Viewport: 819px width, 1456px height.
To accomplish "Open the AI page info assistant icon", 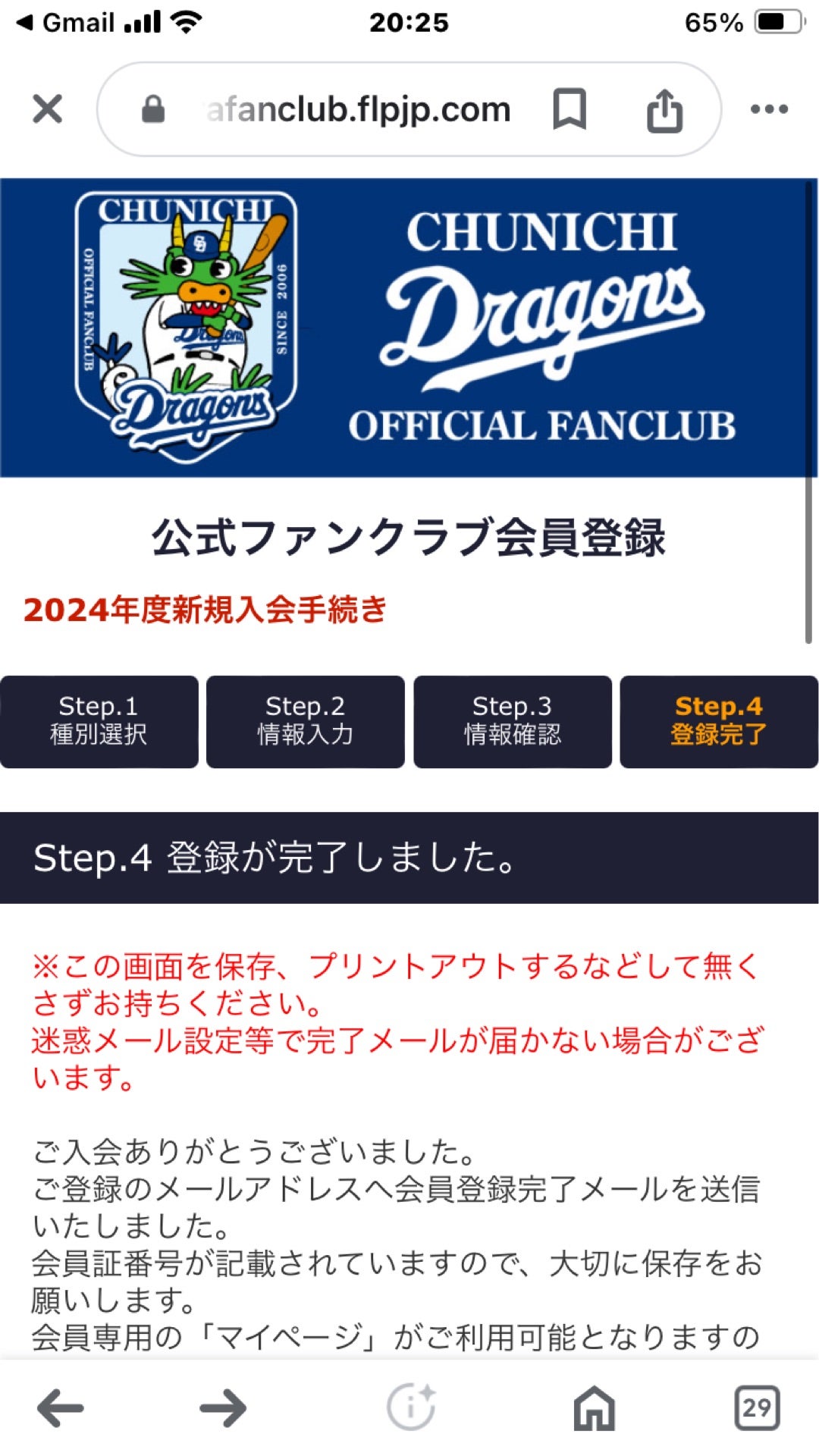I will pyautogui.click(x=411, y=1407).
